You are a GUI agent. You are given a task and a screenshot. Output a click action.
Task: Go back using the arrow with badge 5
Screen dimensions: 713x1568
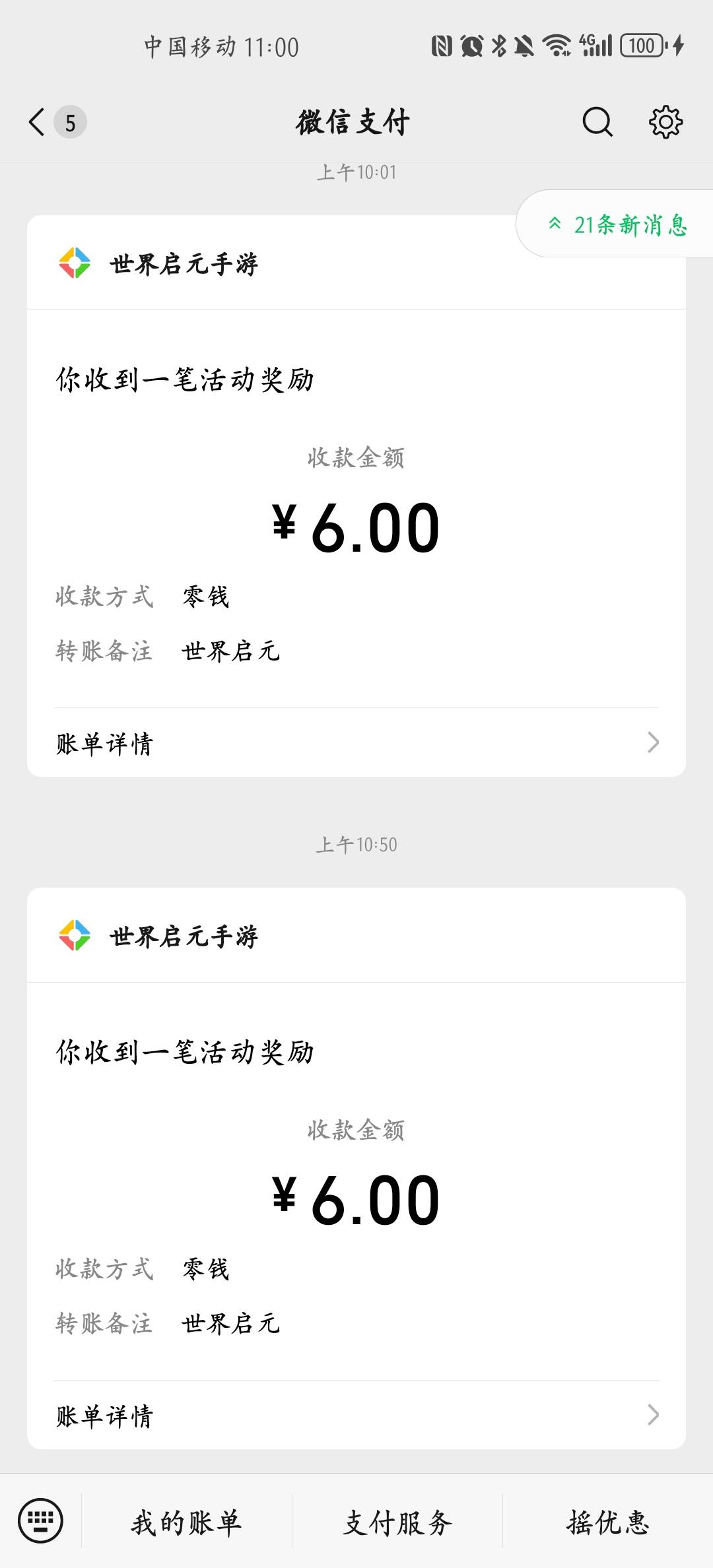57,122
